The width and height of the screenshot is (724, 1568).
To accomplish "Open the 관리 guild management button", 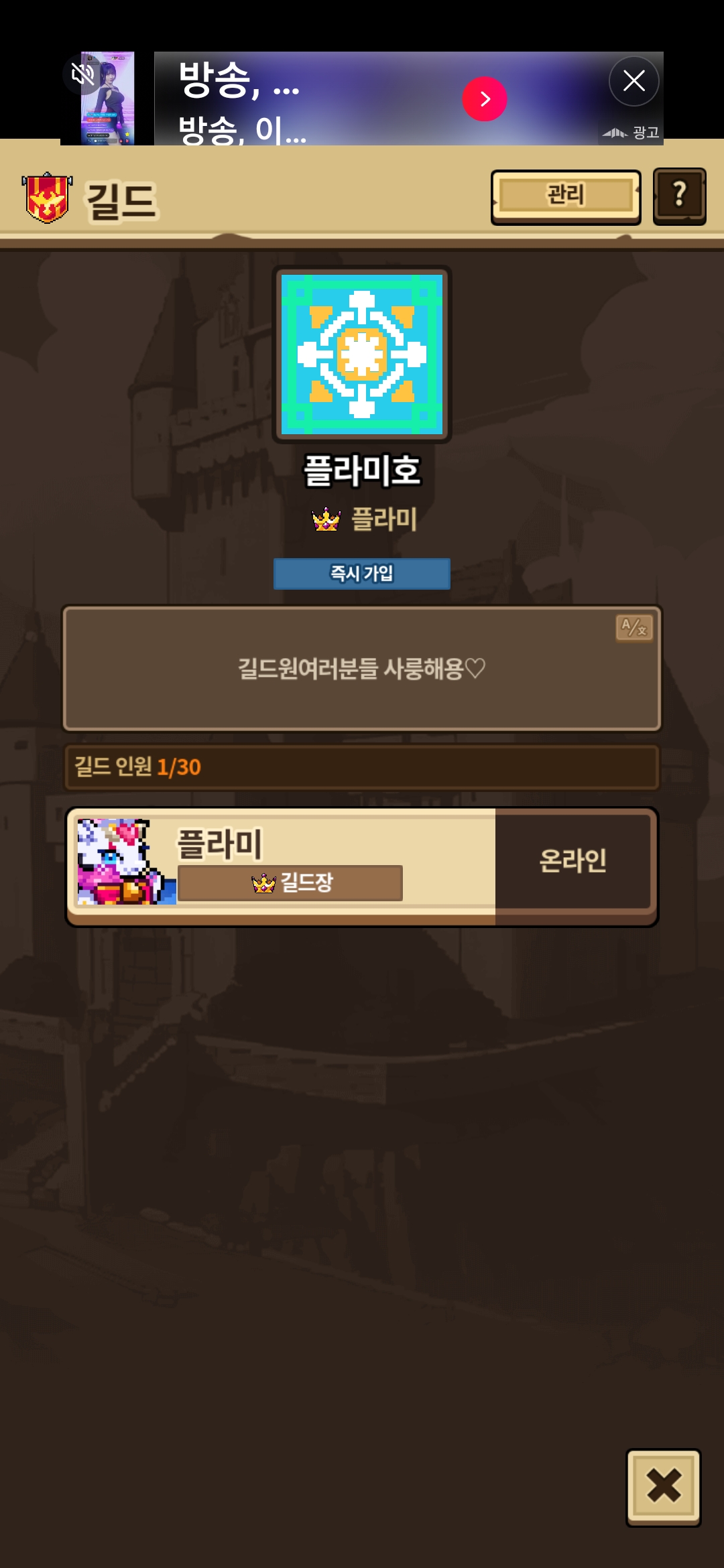I will (565, 196).
